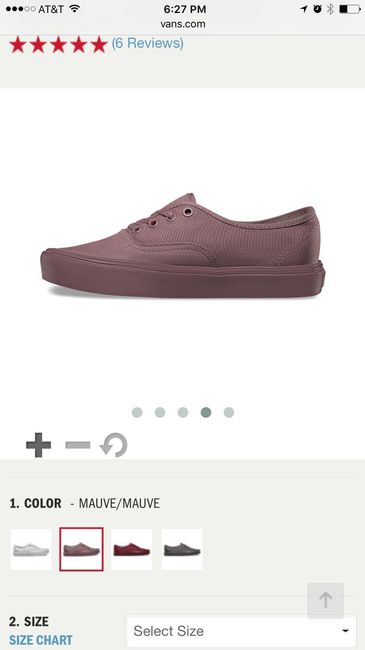Tap the vans.com address bar
Viewport: 365px width, 650px height.
click(183, 24)
